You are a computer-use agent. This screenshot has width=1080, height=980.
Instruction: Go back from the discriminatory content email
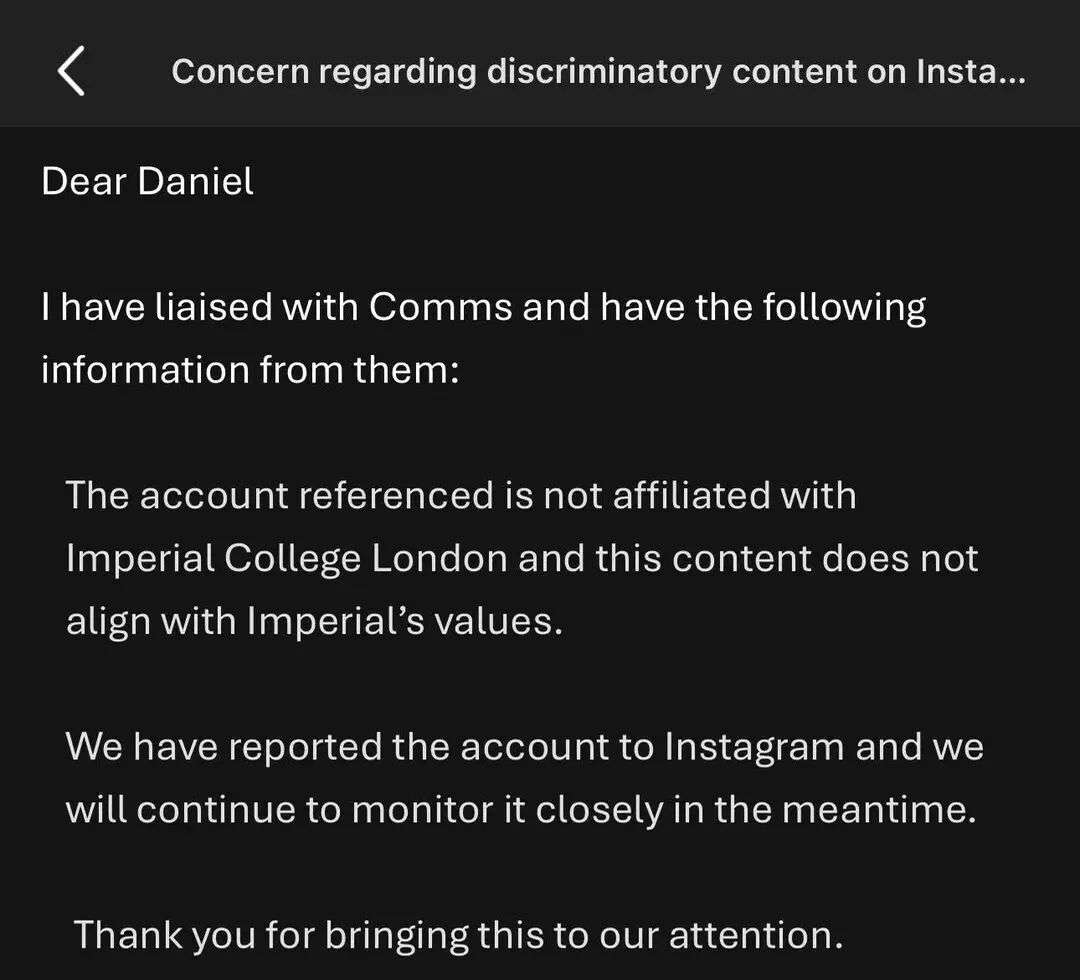pyautogui.click(x=71, y=72)
